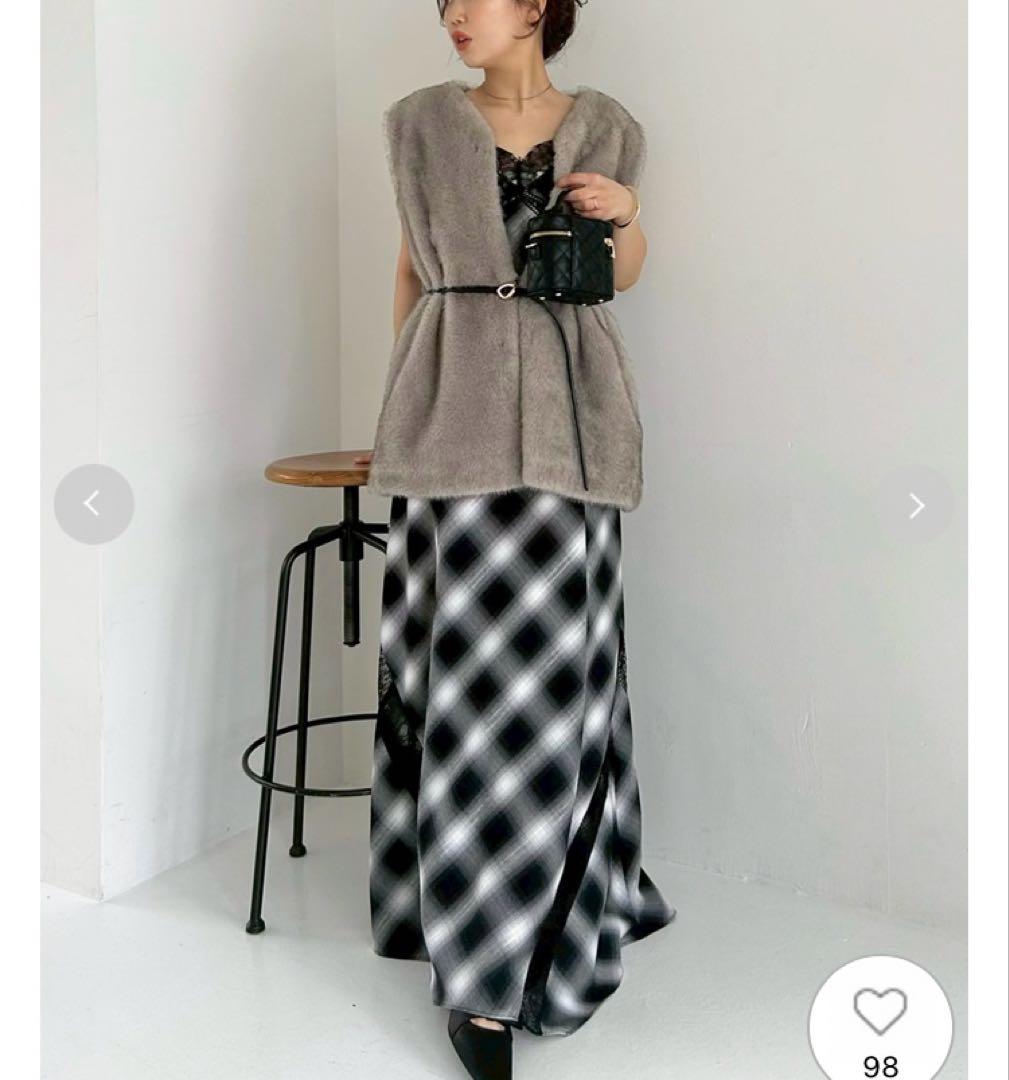1009x1080 pixels.
Task: Go to the previous product photo
Action: click(93, 504)
